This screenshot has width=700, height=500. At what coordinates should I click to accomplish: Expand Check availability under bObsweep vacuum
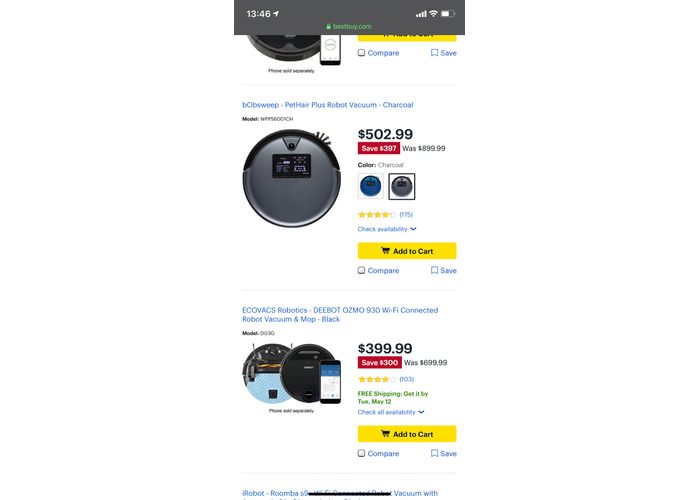(x=387, y=229)
